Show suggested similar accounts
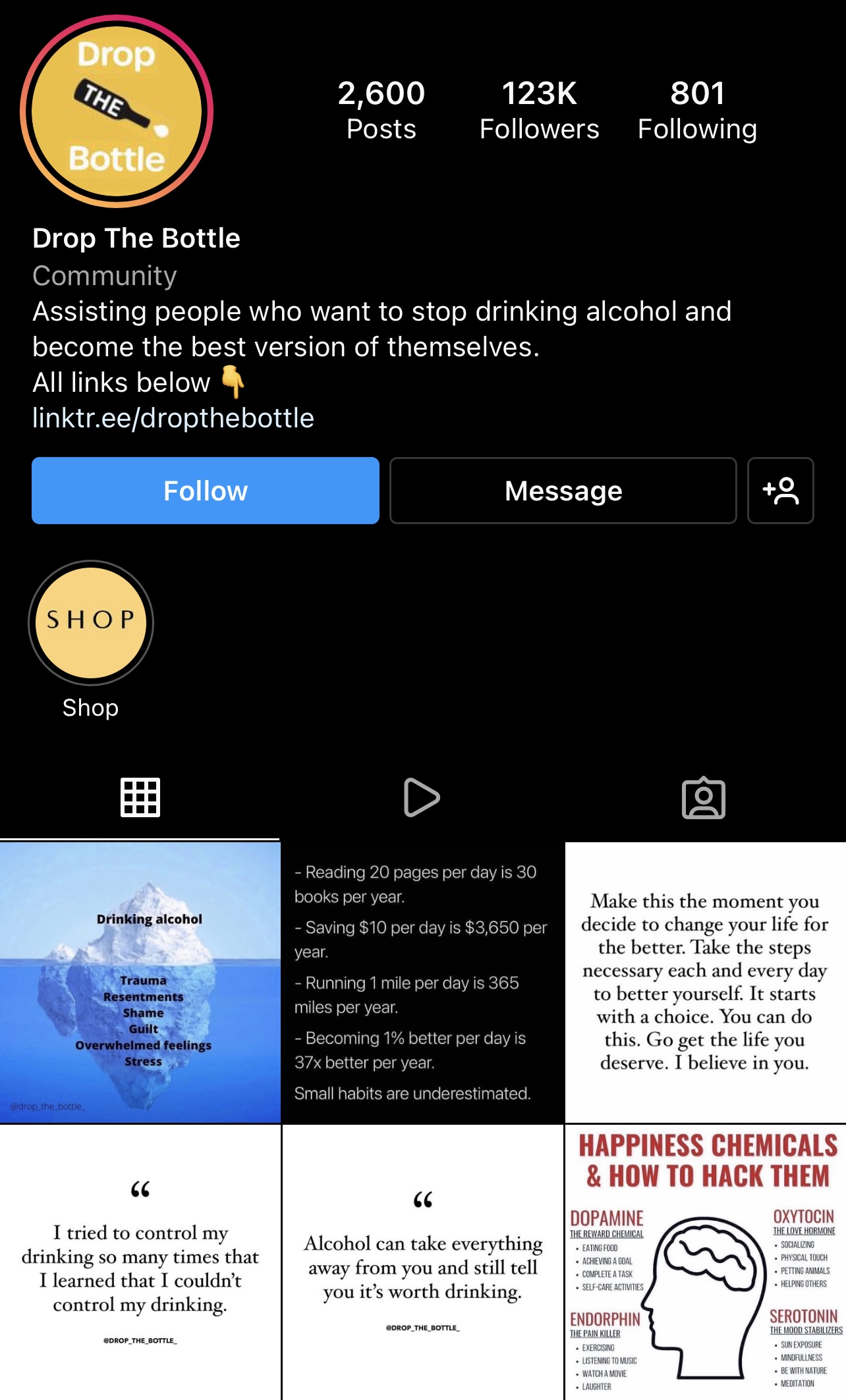846x1400 pixels. tap(780, 491)
